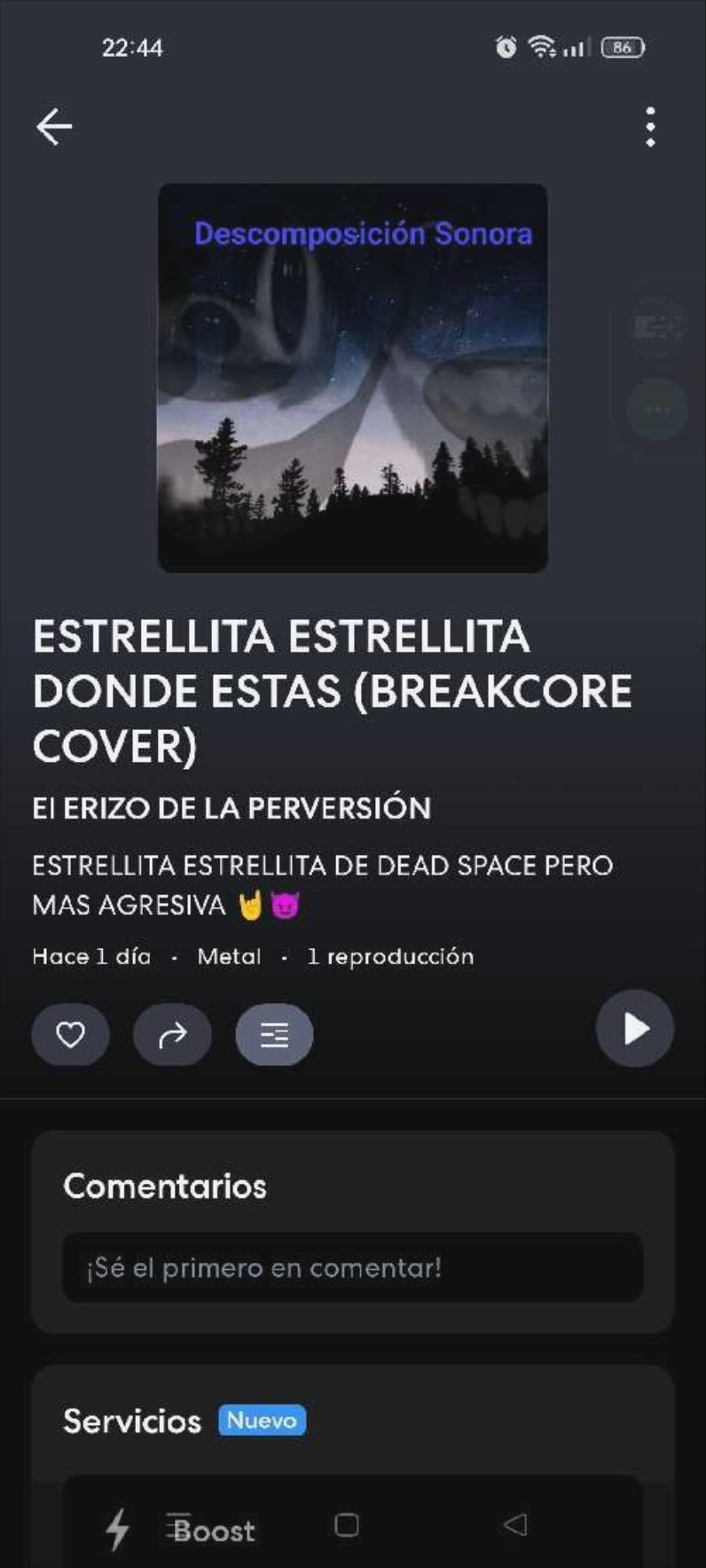The image size is (706, 1568).
Task: Open the Boost service
Action: click(213, 1530)
